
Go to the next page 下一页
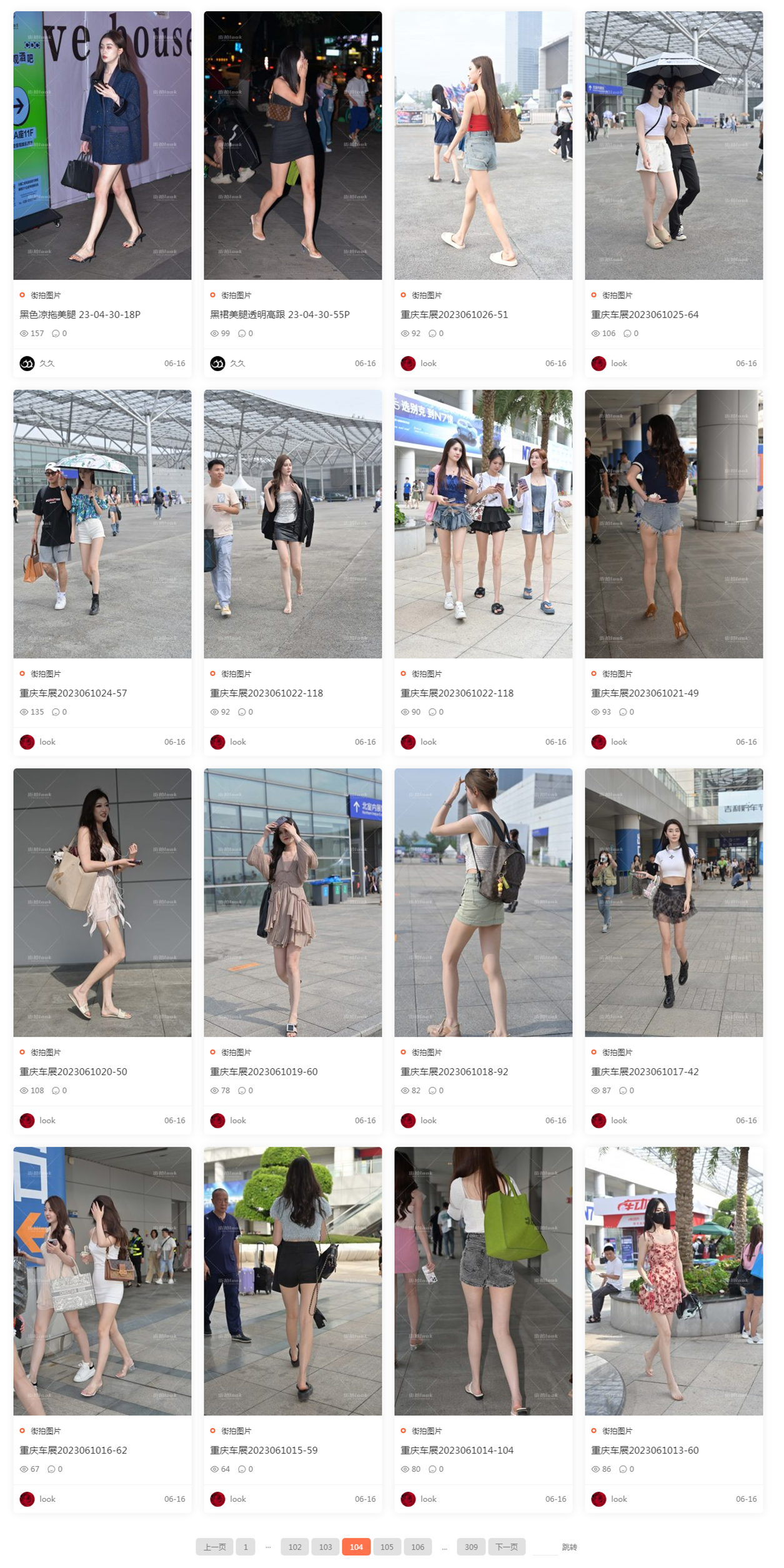(506, 1547)
